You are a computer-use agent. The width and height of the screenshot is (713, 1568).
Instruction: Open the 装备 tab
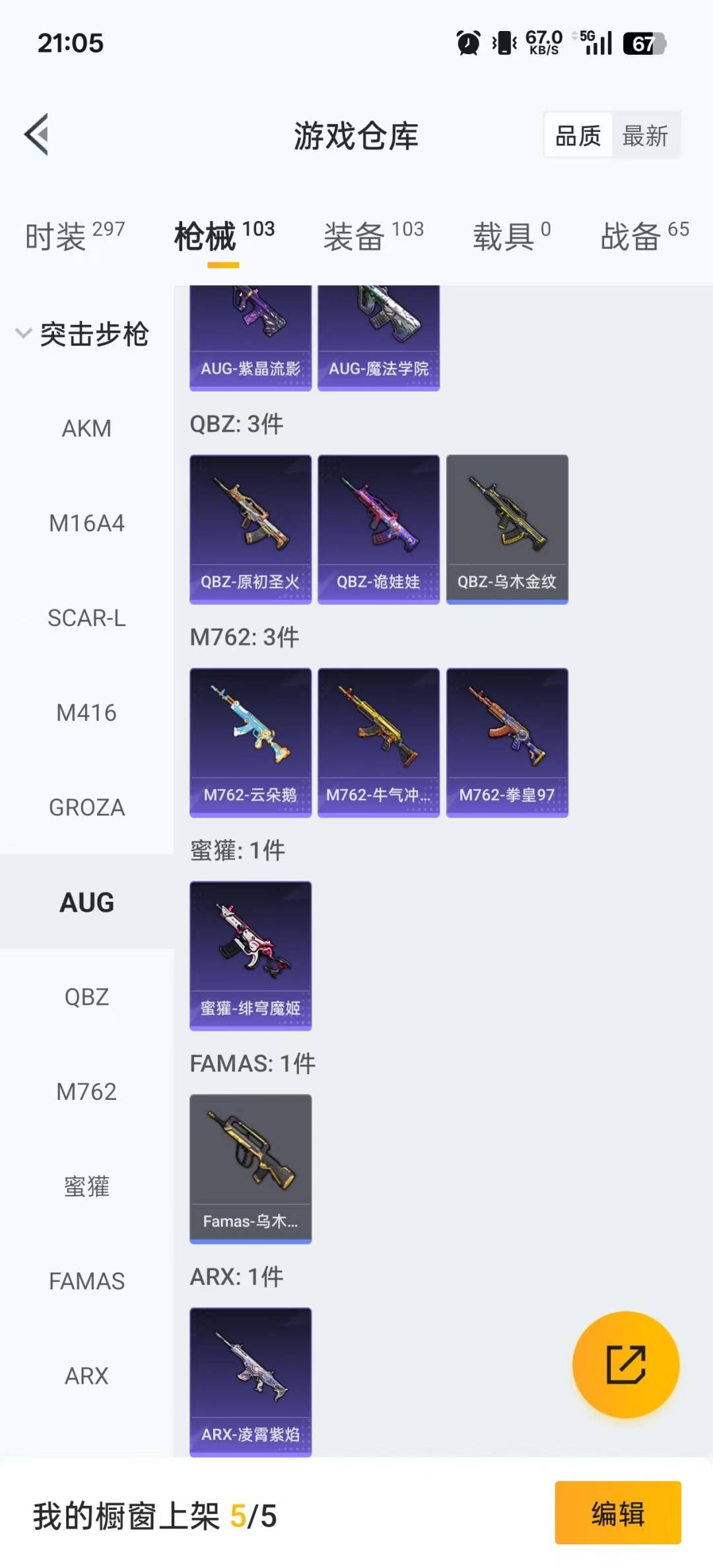(373, 236)
